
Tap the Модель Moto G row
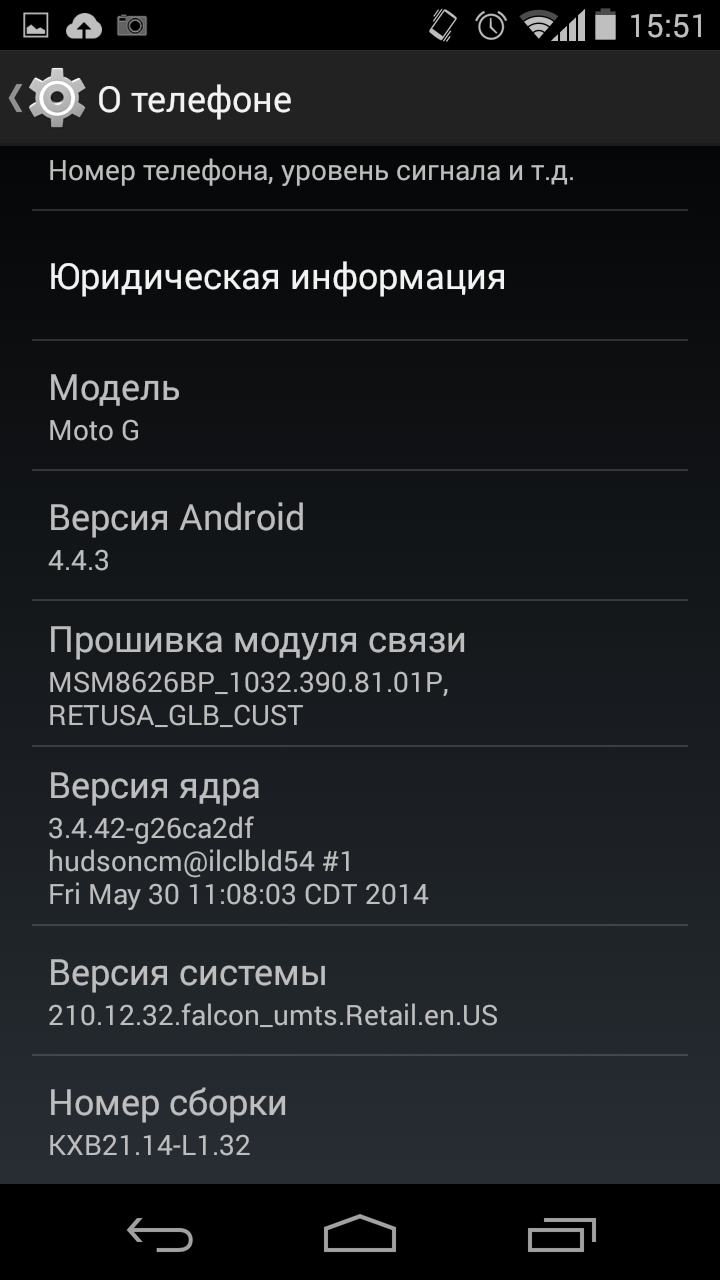pyautogui.click(x=360, y=406)
